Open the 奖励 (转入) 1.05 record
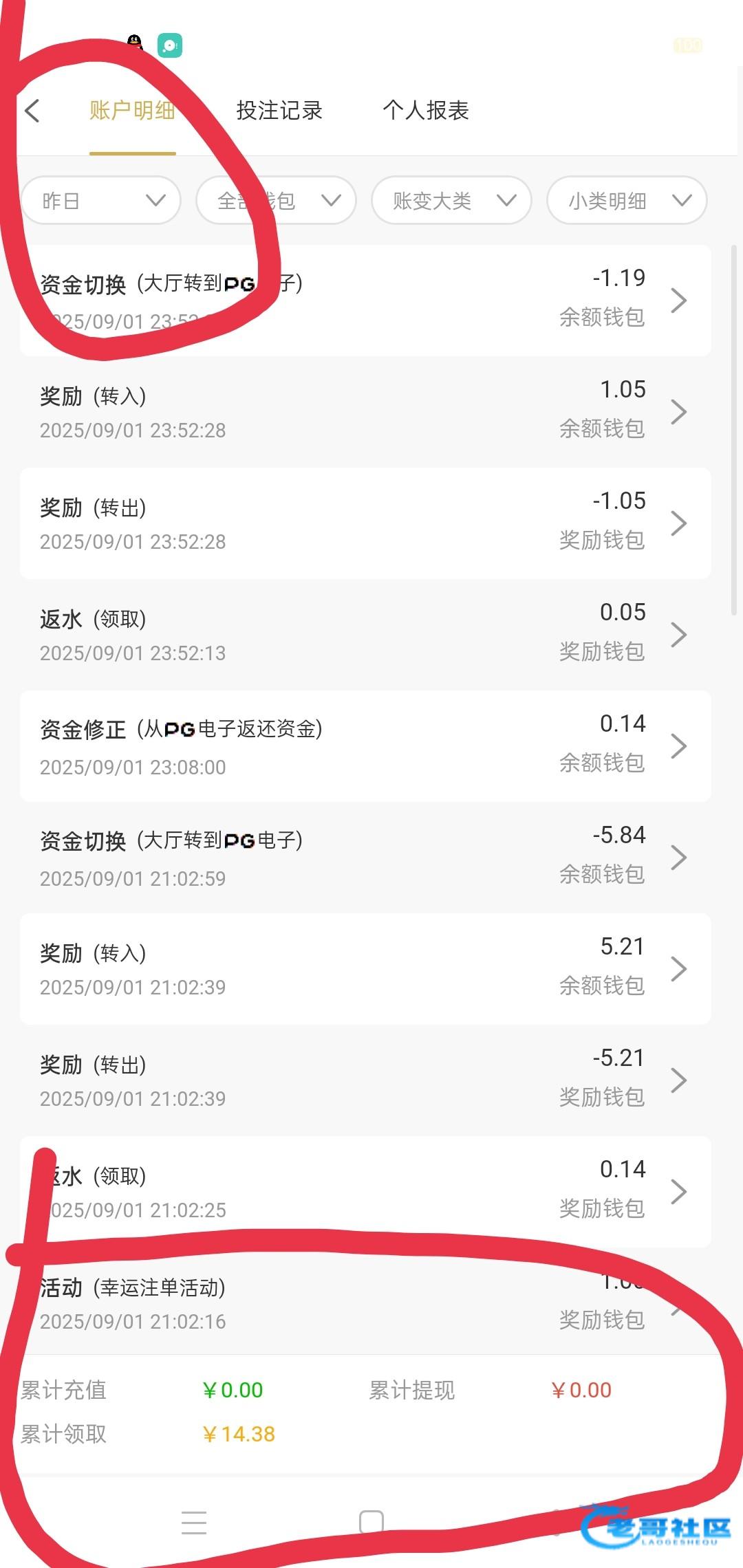 pos(365,412)
